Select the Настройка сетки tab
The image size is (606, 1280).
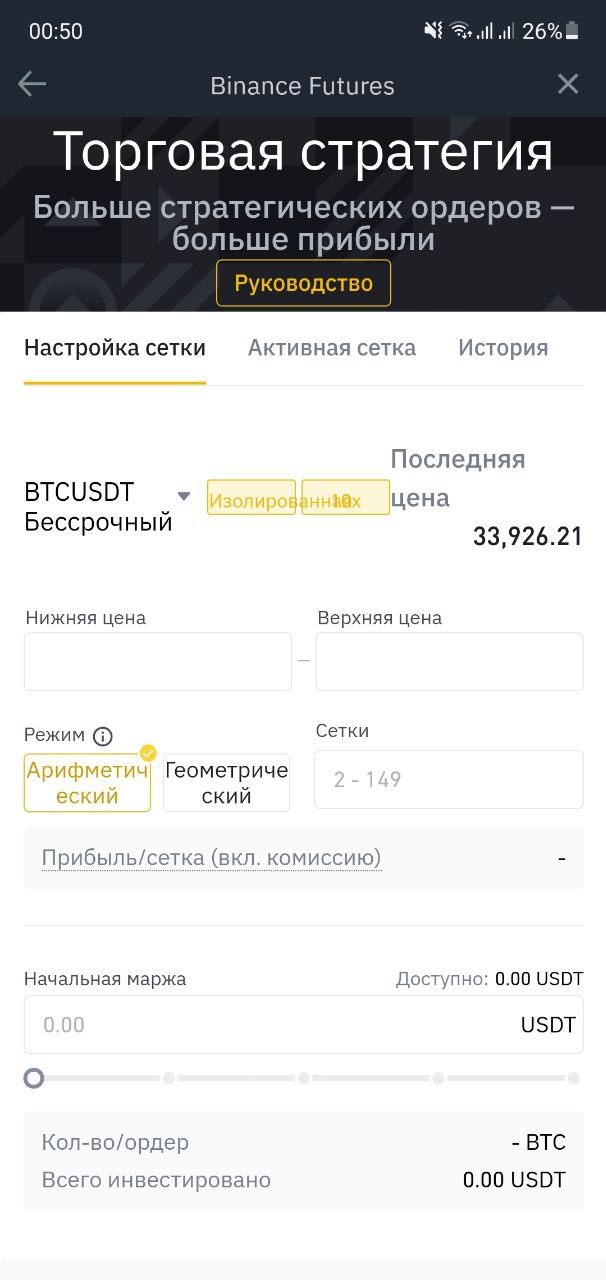pyautogui.click(x=115, y=348)
